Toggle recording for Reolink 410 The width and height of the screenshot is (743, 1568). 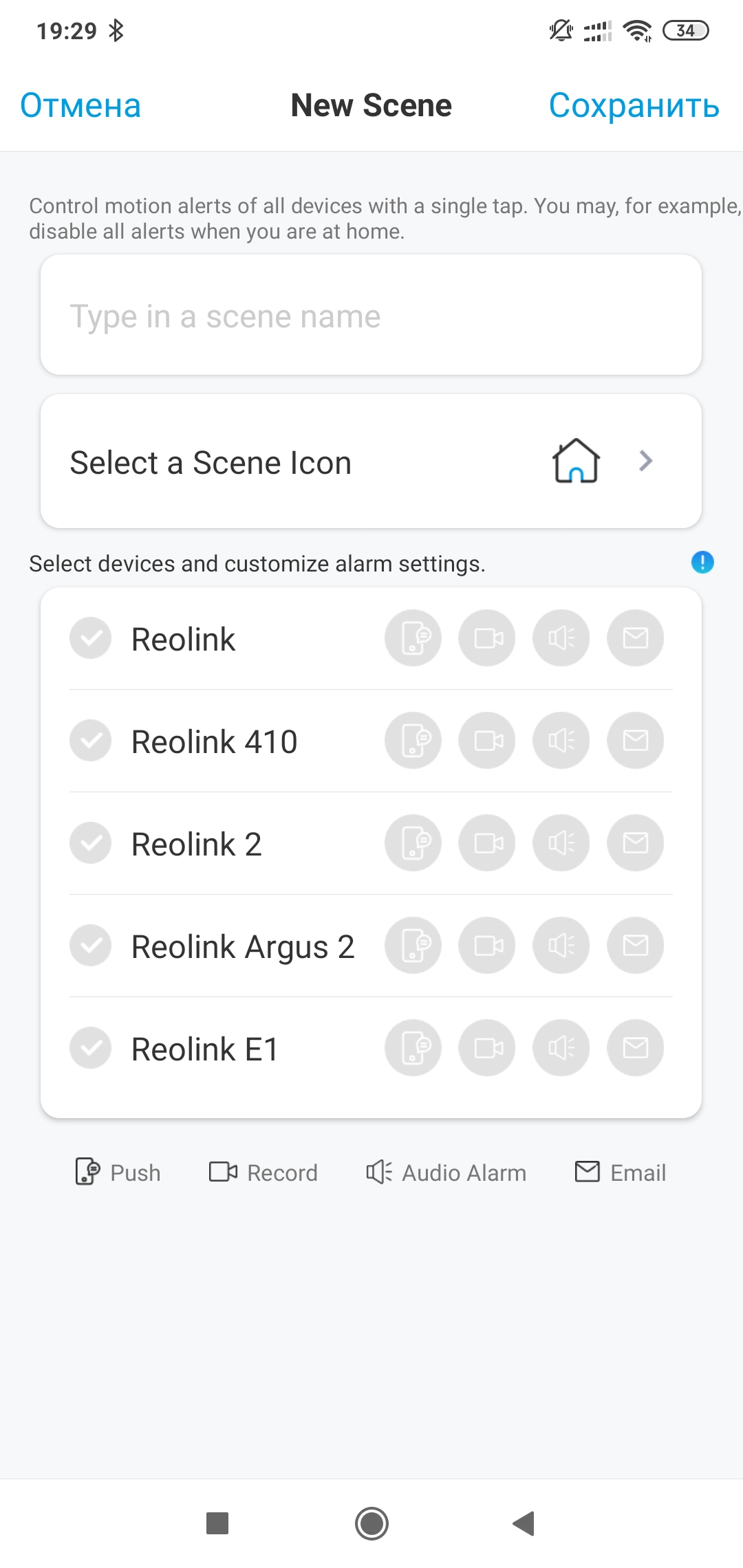(487, 741)
